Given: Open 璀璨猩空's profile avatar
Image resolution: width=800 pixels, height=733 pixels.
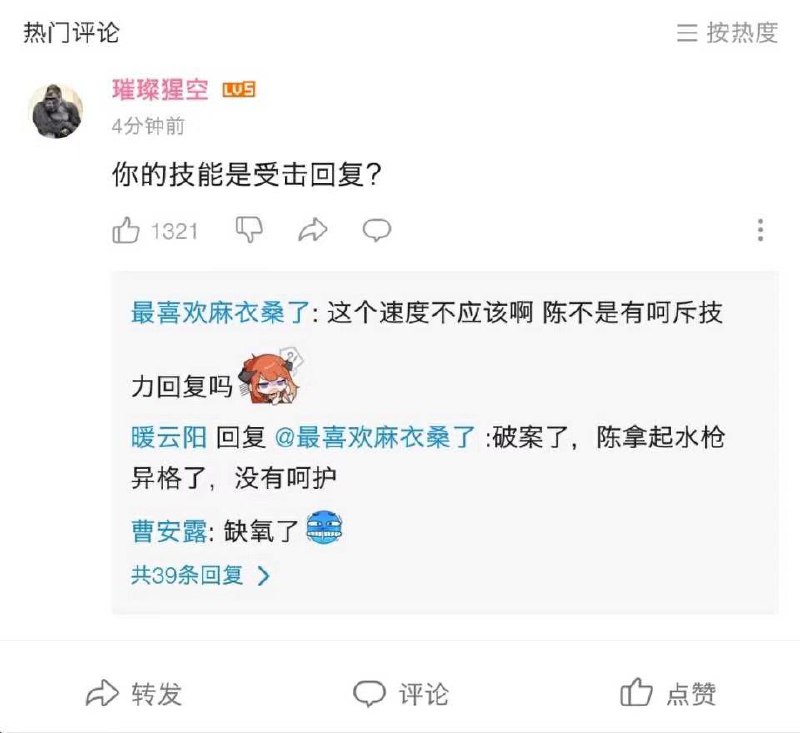Looking at the screenshot, I should 57,110.
